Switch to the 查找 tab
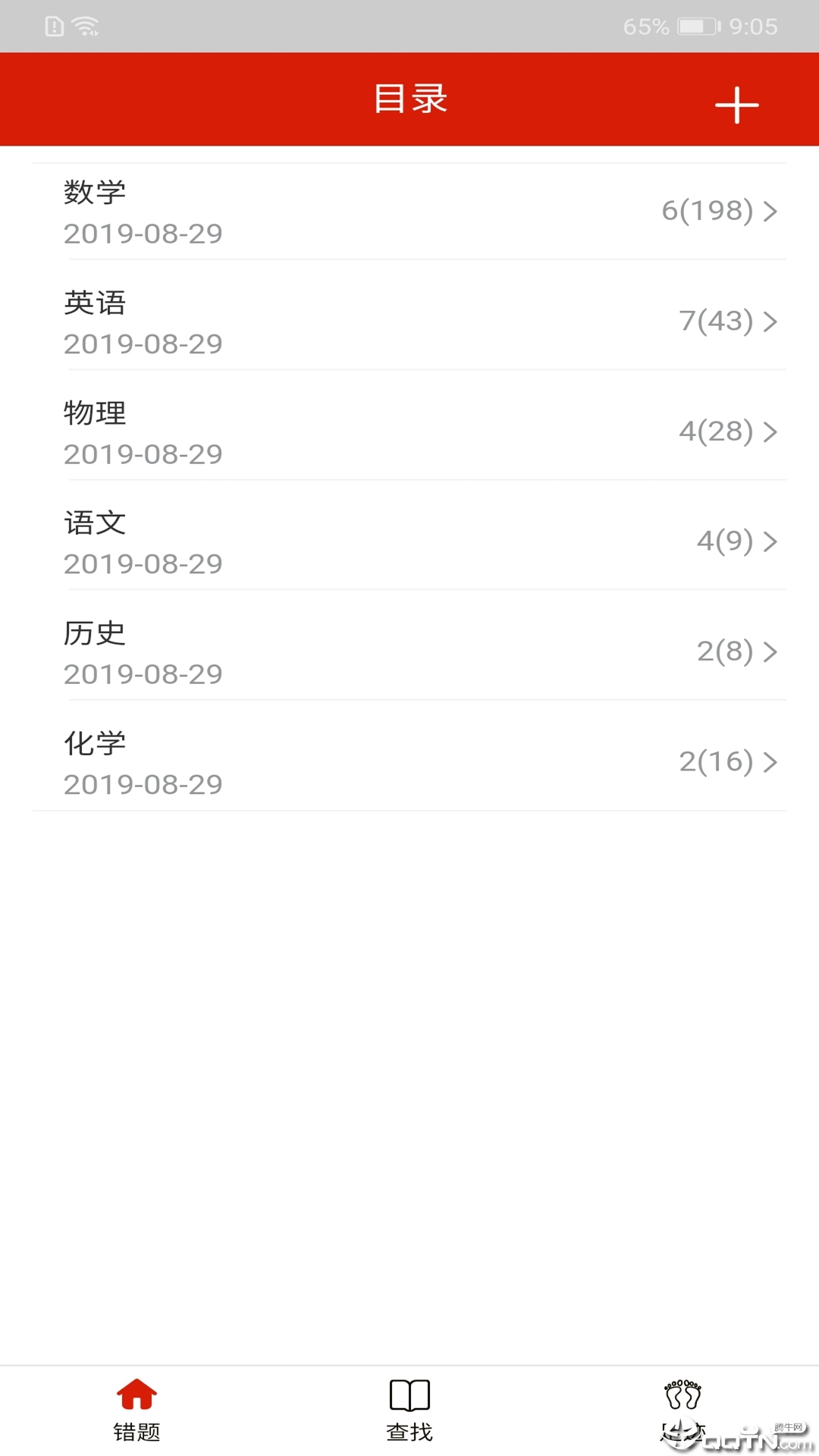 click(x=409, y=1410)
